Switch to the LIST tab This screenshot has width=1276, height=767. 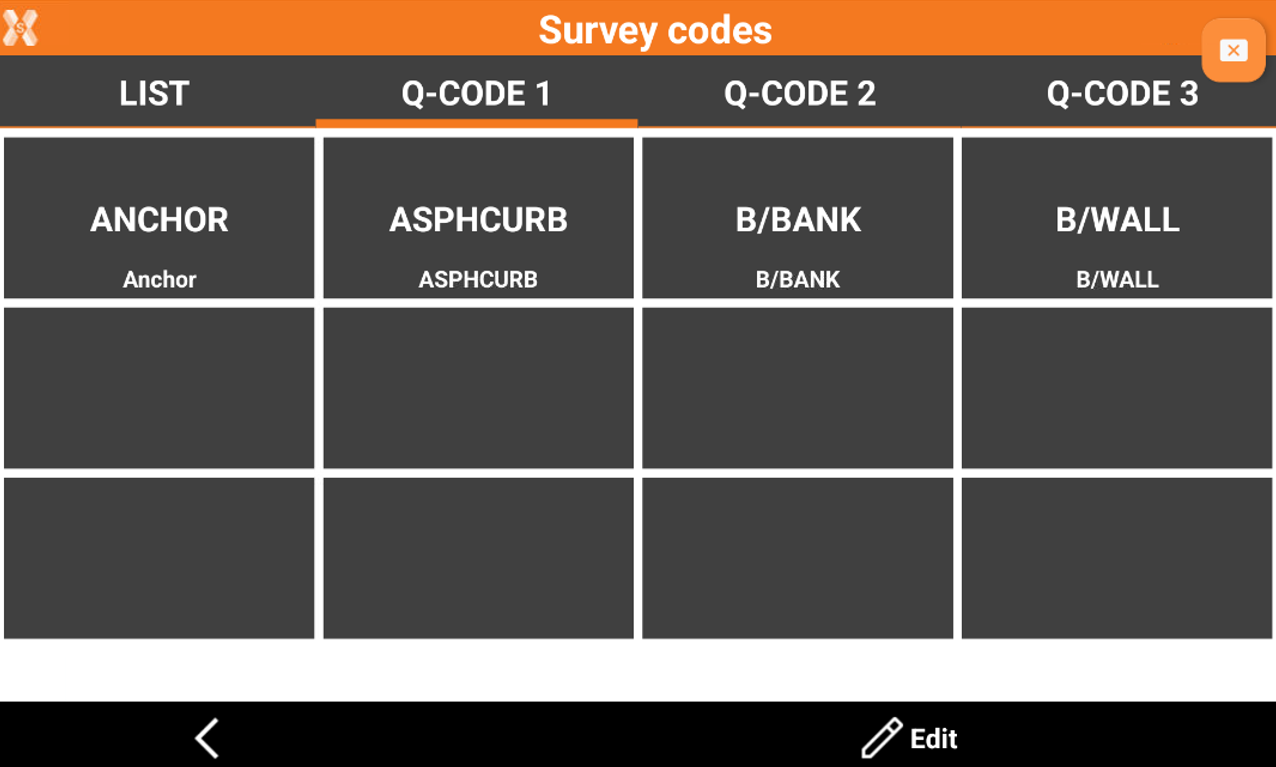(154, 93)
